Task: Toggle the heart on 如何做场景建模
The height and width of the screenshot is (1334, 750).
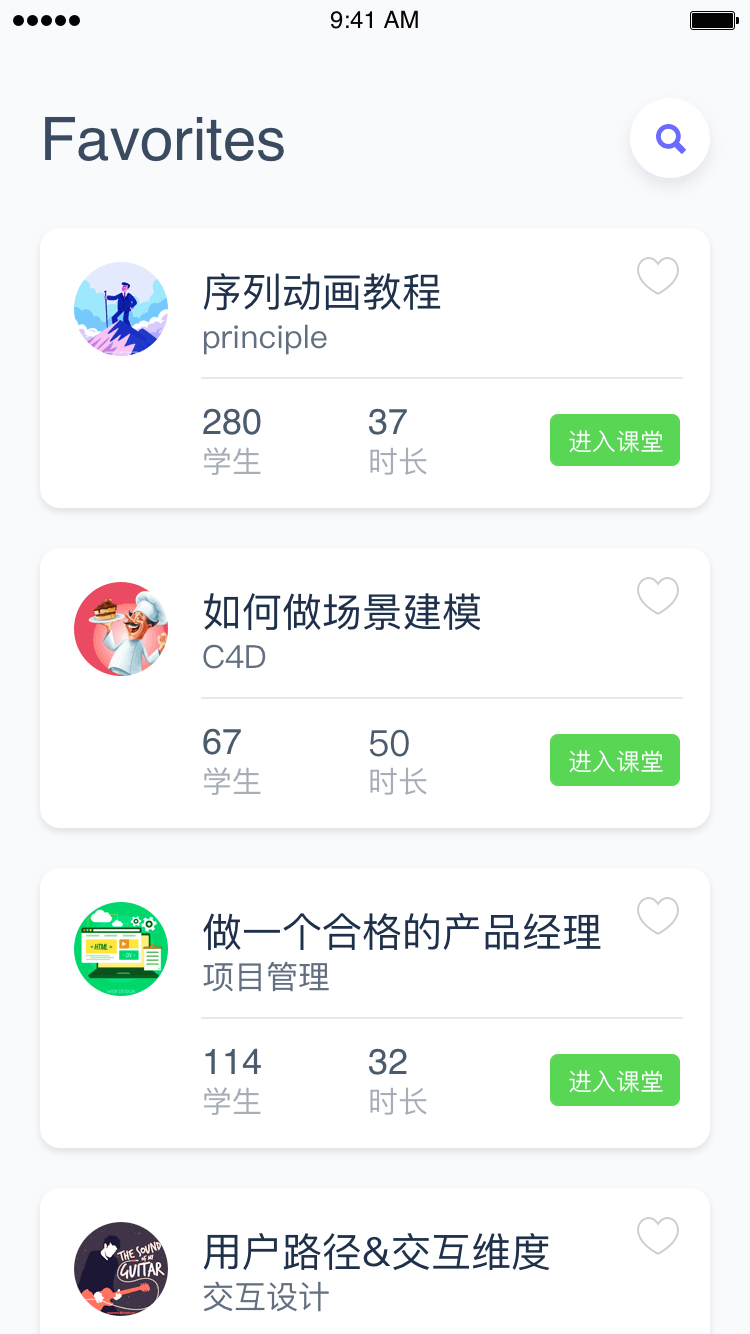Action: [657, 596]
